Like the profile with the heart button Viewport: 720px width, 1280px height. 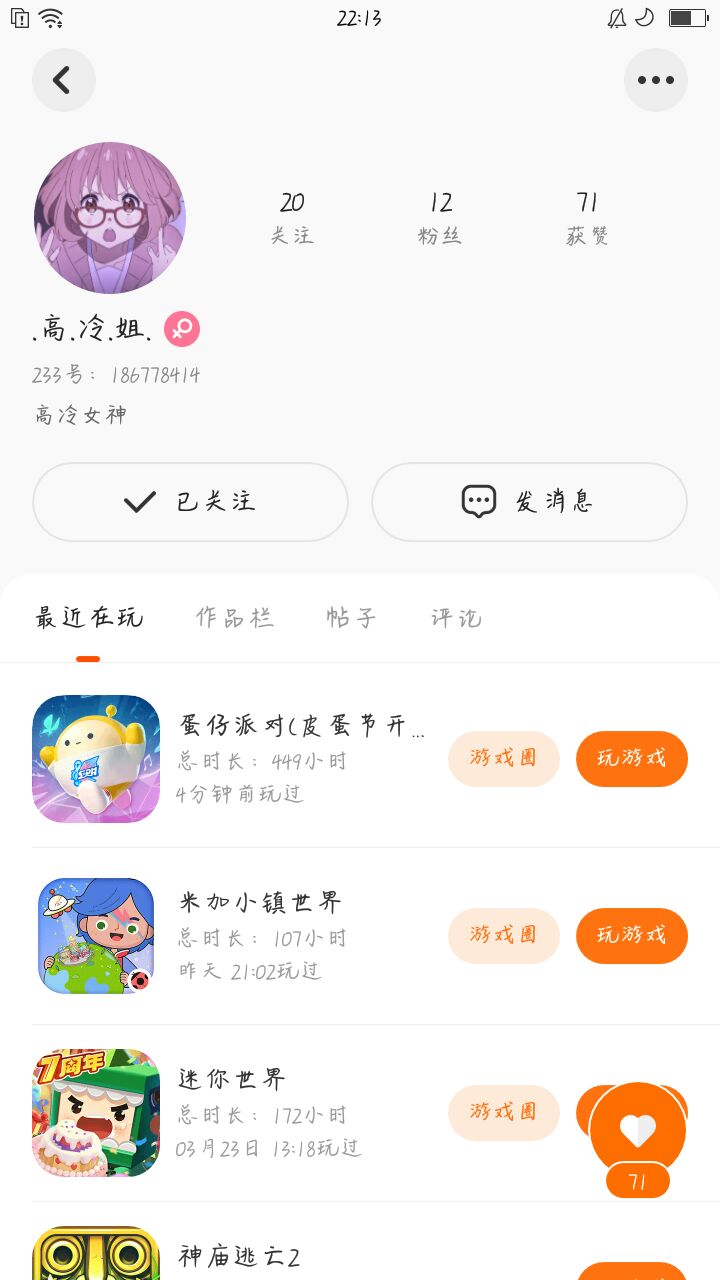pyautogui.click(x=638, y=1131)
